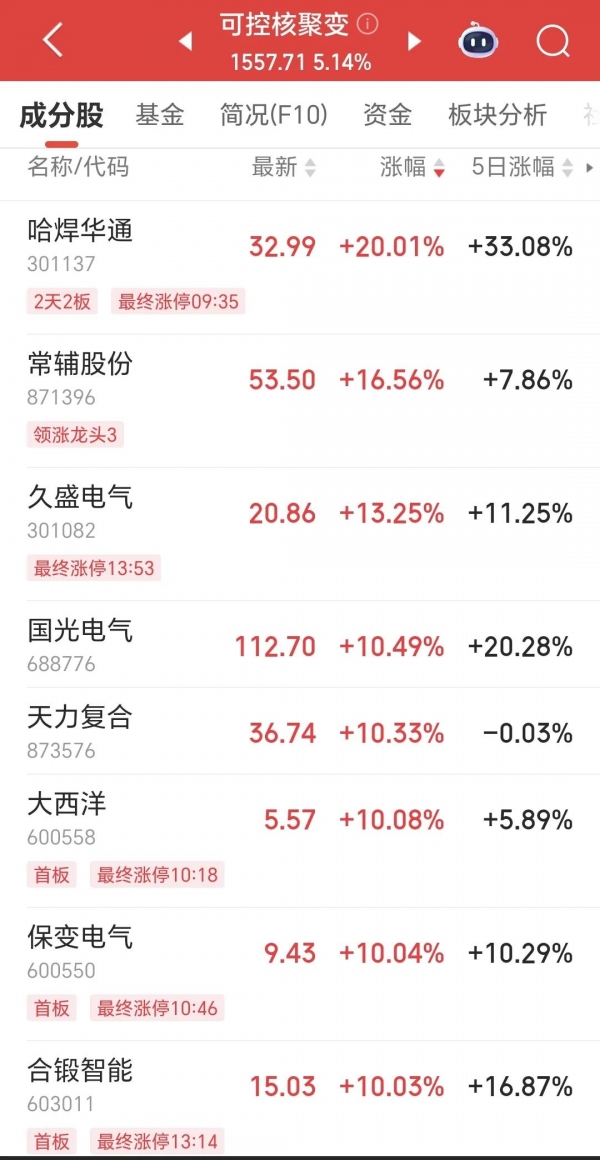
Task: Open stock 常辅股份 details
Action: point(80,365)
